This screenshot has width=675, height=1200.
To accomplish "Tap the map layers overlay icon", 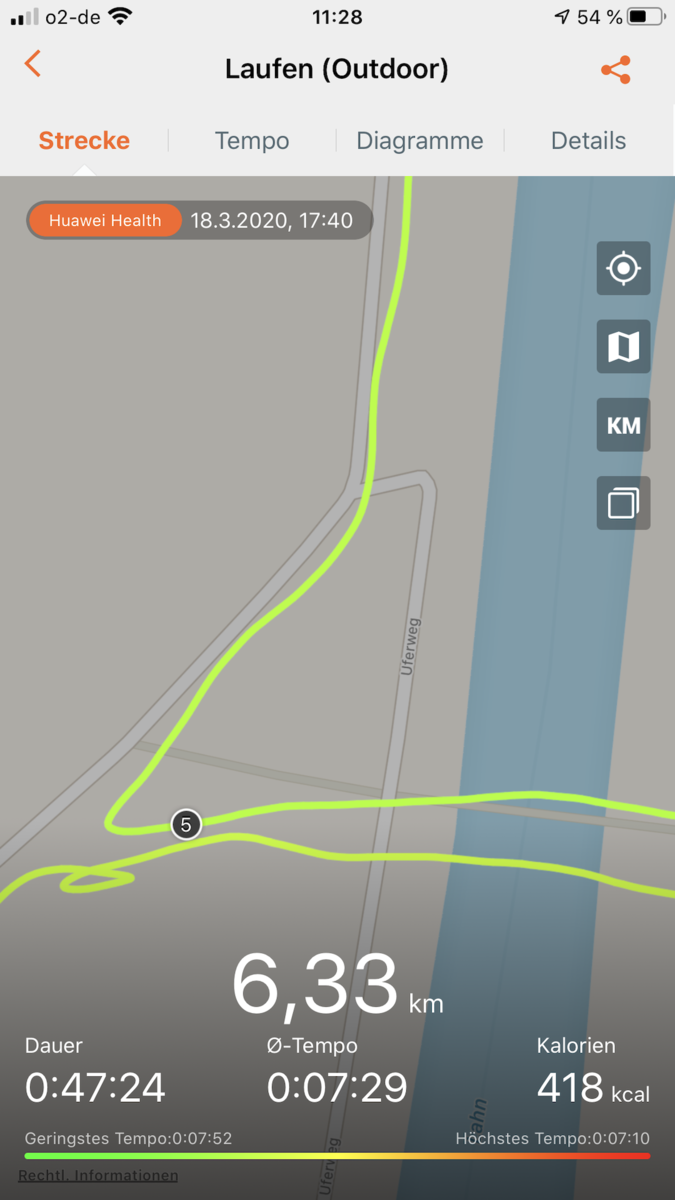I will click(623, 503).
